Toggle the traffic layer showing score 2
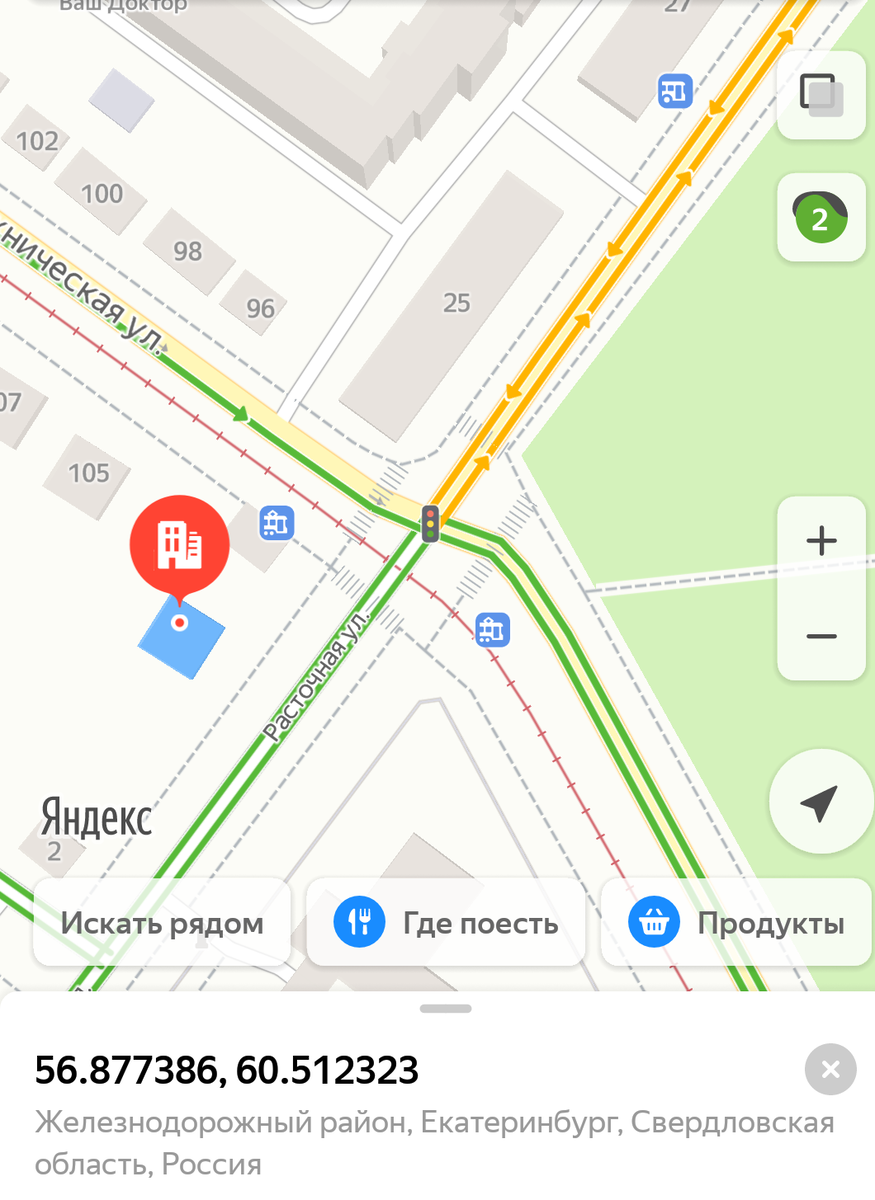The image size is (875, 1200). (x=820, y=218)
